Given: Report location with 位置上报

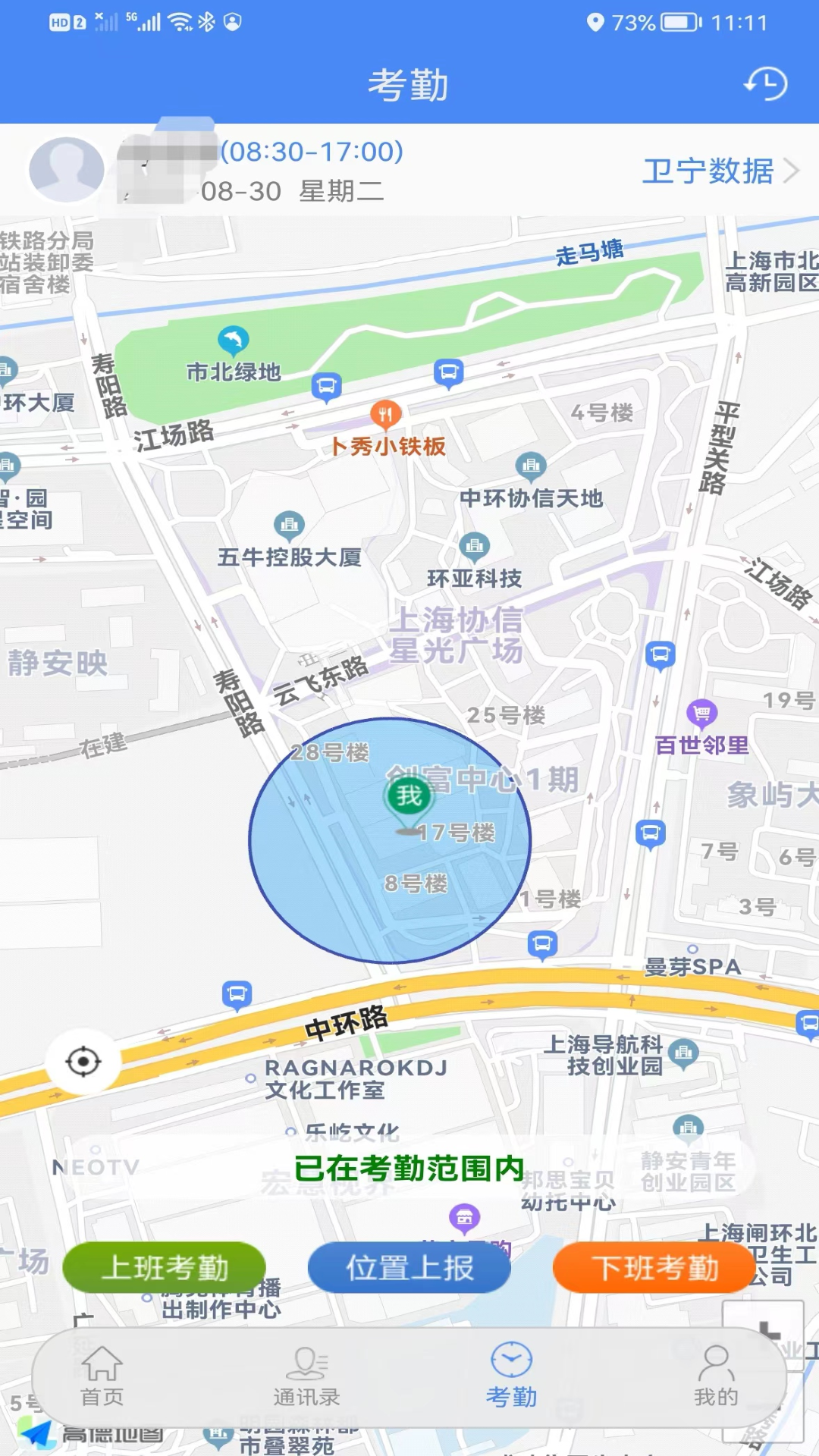Looking at the screenshot, I should (409, 1267).
